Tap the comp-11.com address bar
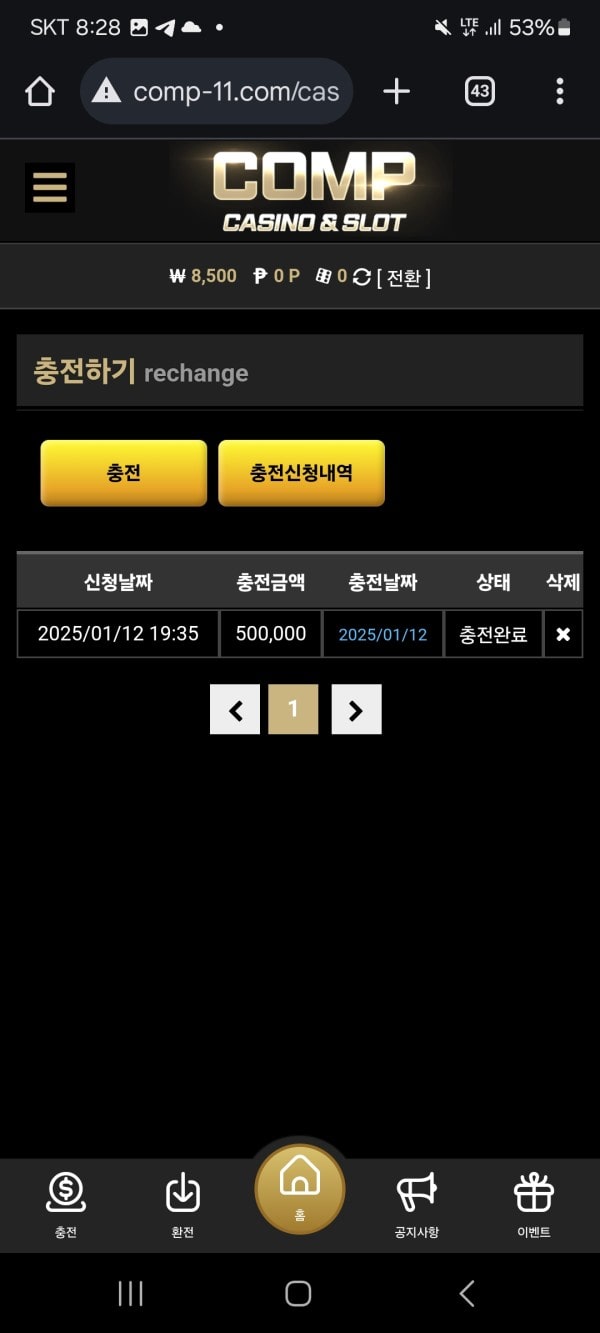Screen dimensions: 600x1333 tap(216, 92)
